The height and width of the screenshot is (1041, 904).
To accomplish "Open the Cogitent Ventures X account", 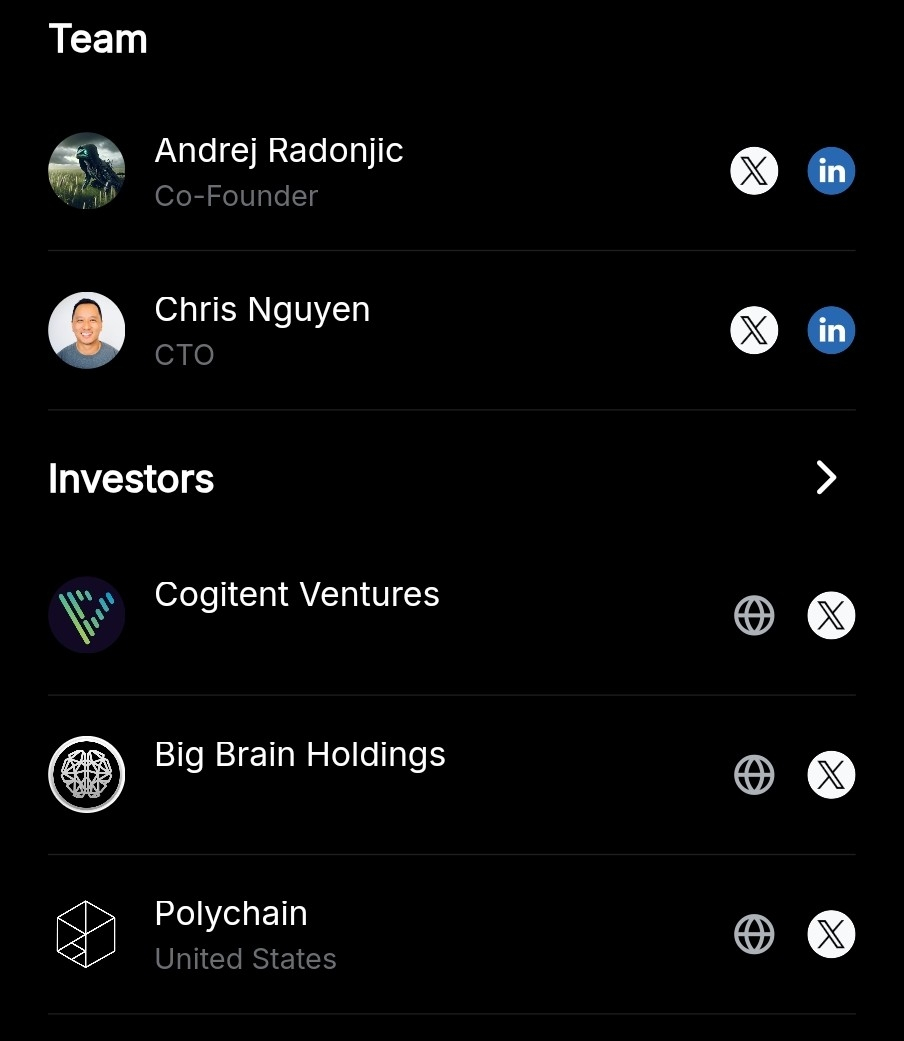I will (831, 615).
